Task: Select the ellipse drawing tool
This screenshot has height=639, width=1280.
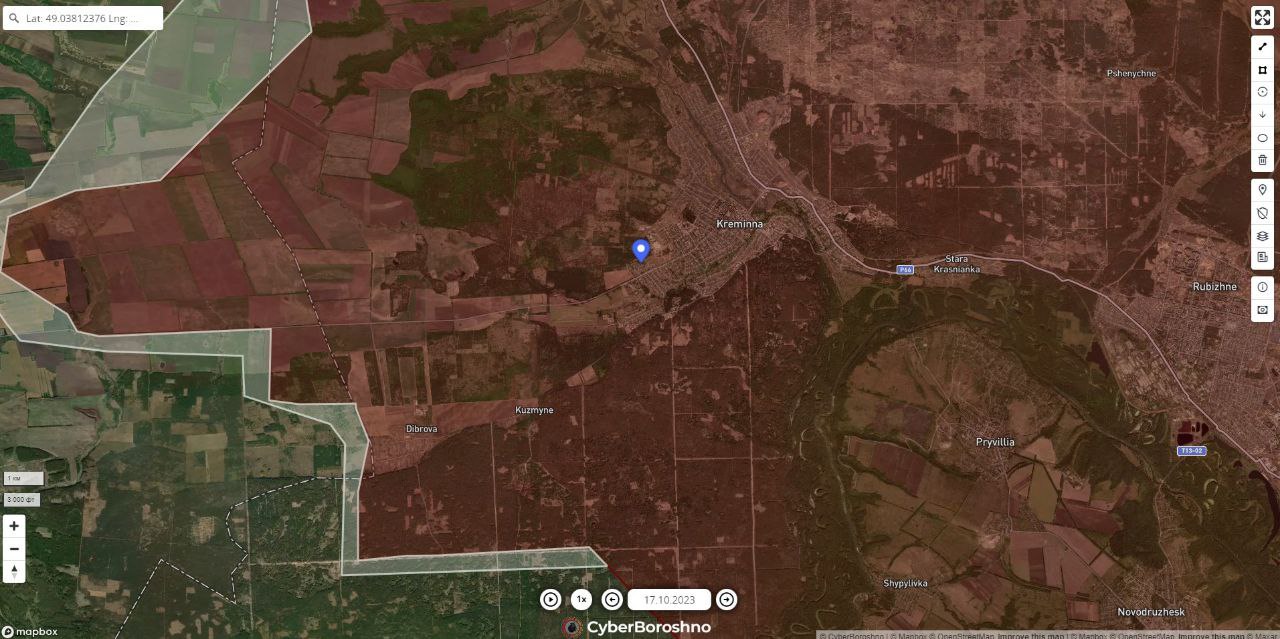Action: pos(1262,138)
